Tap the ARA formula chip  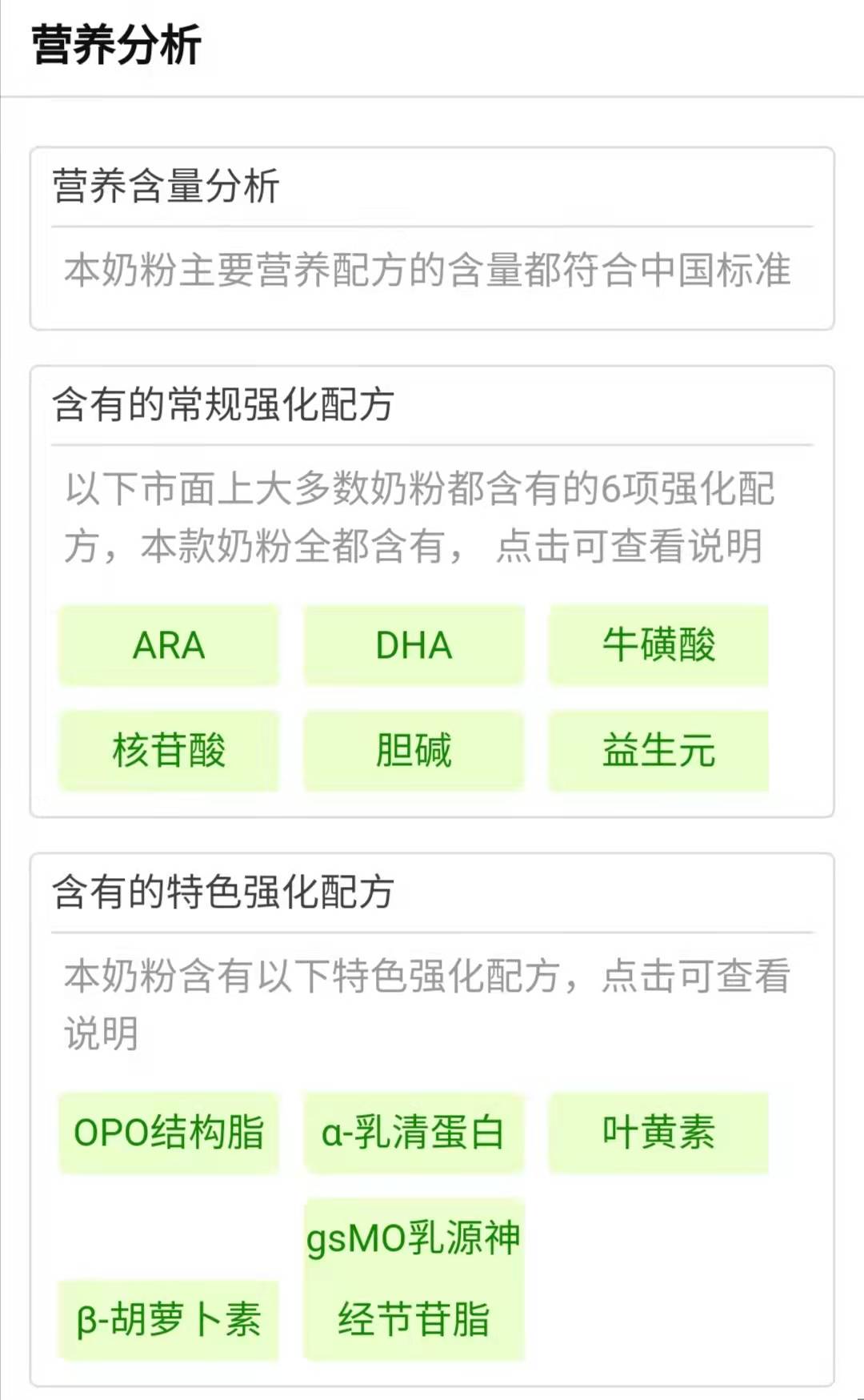[x=169, y=645]
